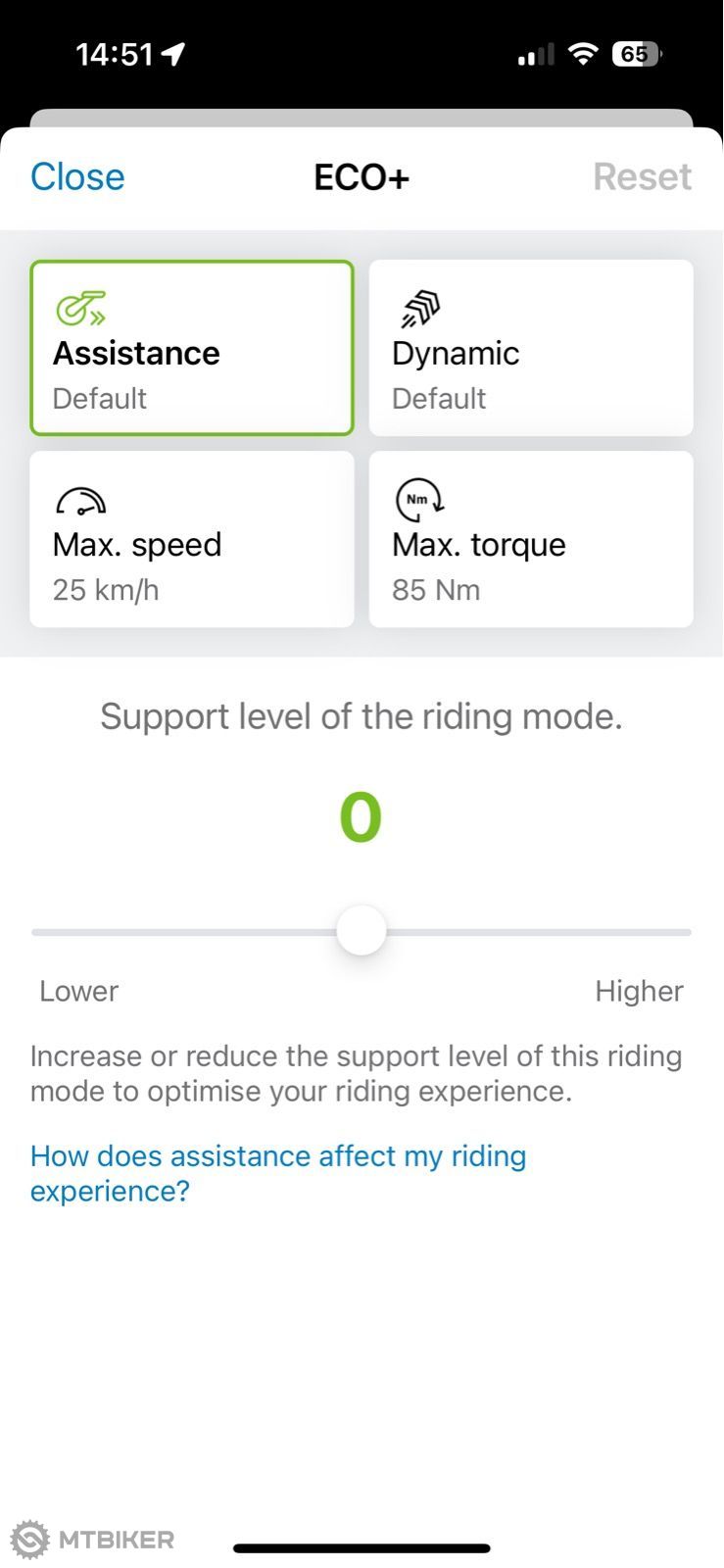This screenshot has height=1568, width=724.
Task: Open the Dynamic setting card
Action: tap(531, 348)
